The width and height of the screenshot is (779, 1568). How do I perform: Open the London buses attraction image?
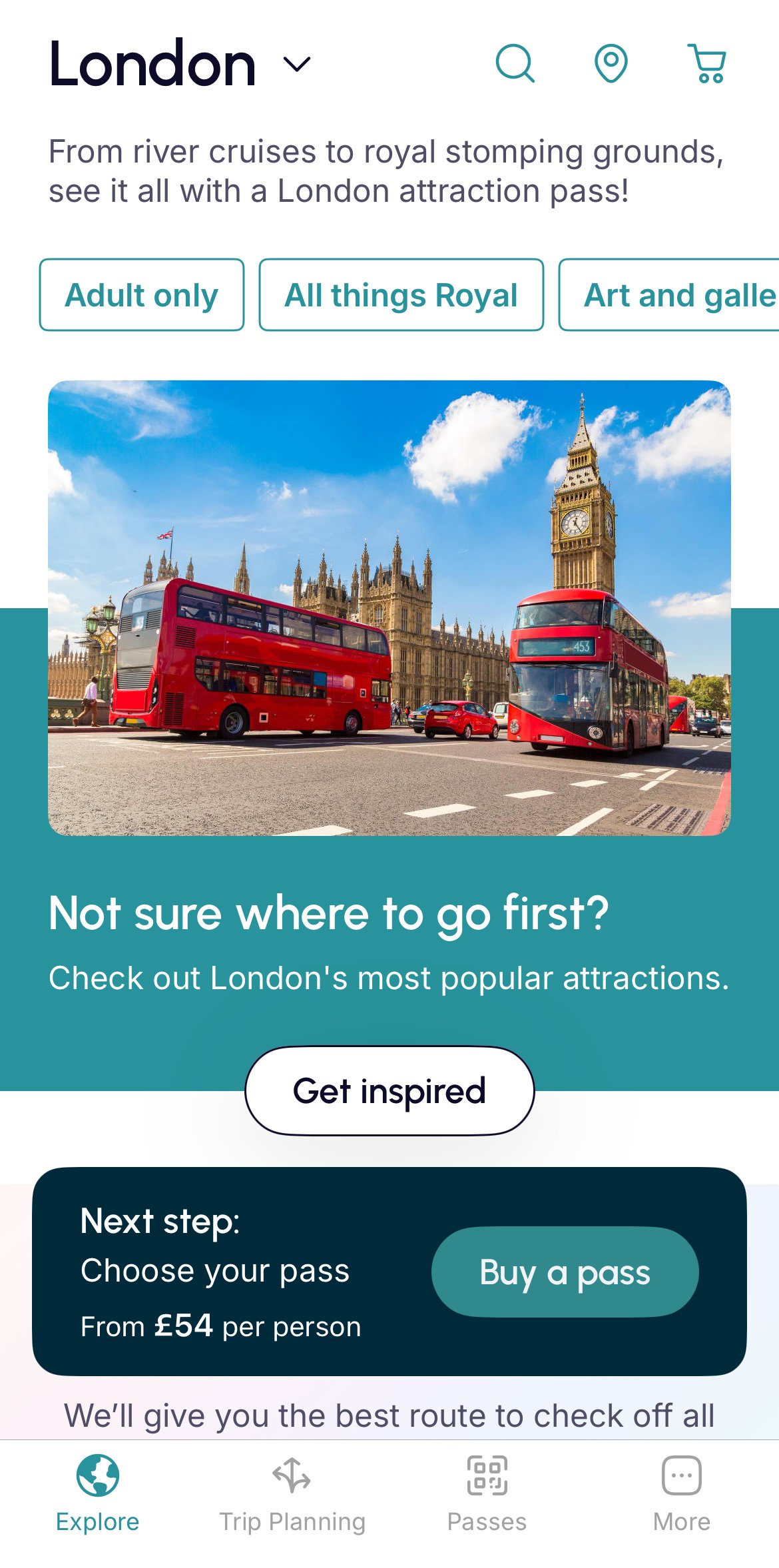point(389,607)
